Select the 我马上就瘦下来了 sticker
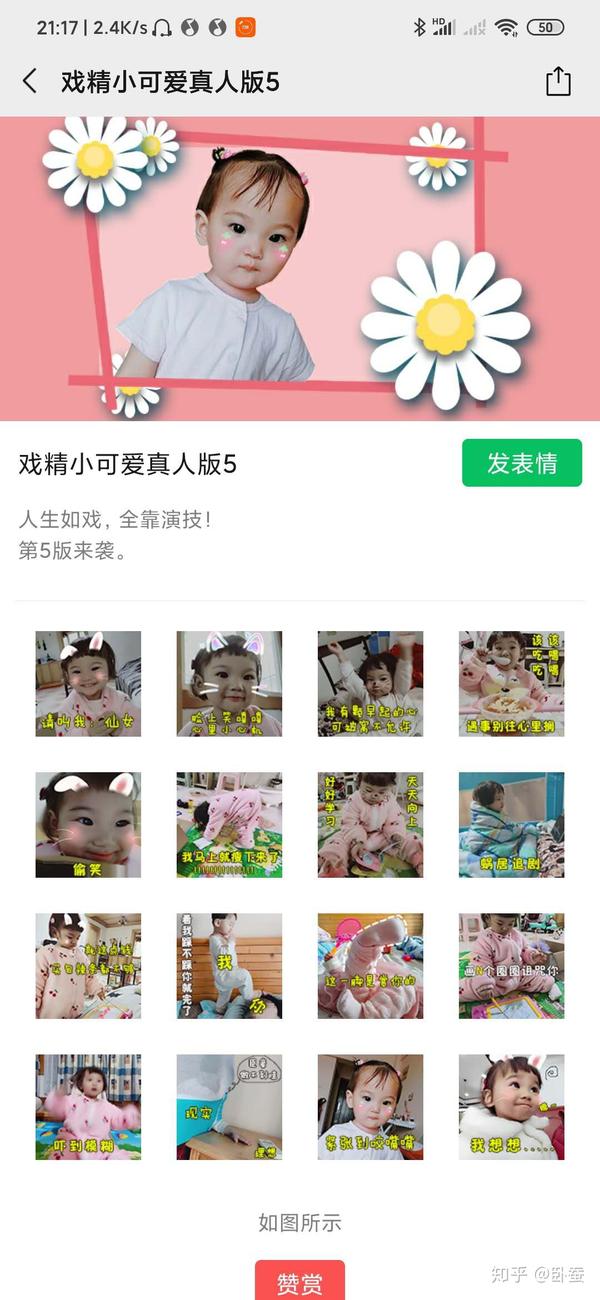 point(229,825)
